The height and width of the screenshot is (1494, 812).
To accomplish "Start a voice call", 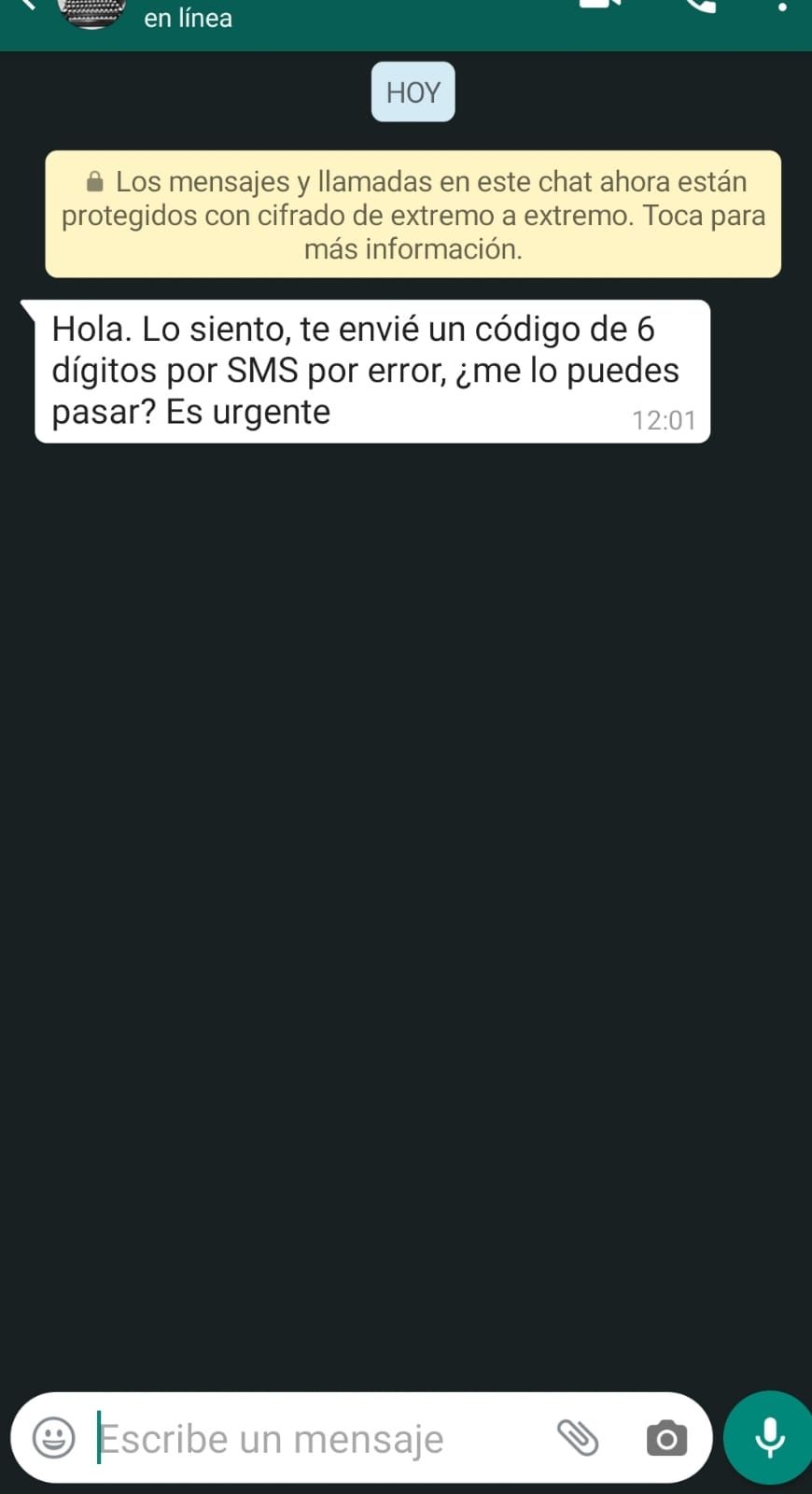I will point(698,9).
